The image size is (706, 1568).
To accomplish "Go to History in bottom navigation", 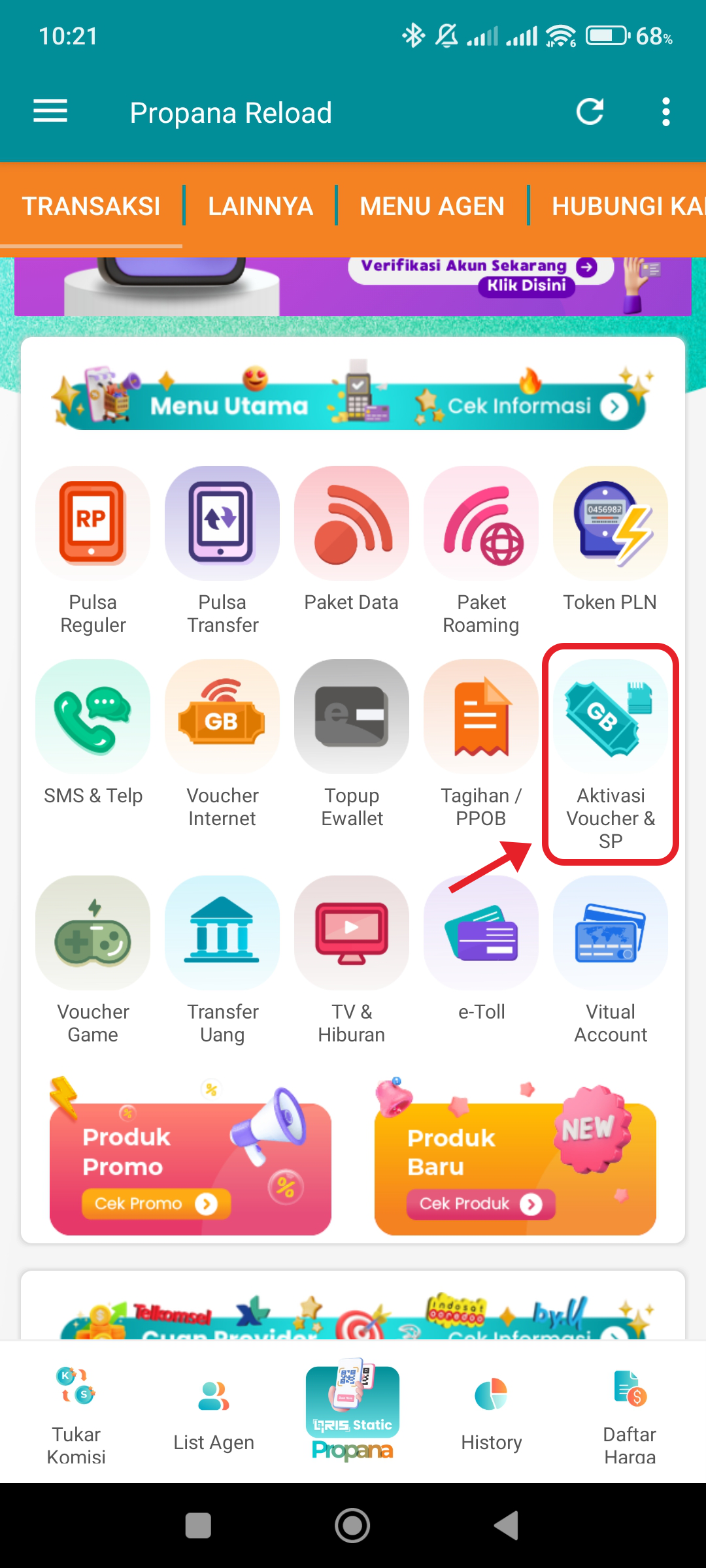I will click(x=492, y=1411).
